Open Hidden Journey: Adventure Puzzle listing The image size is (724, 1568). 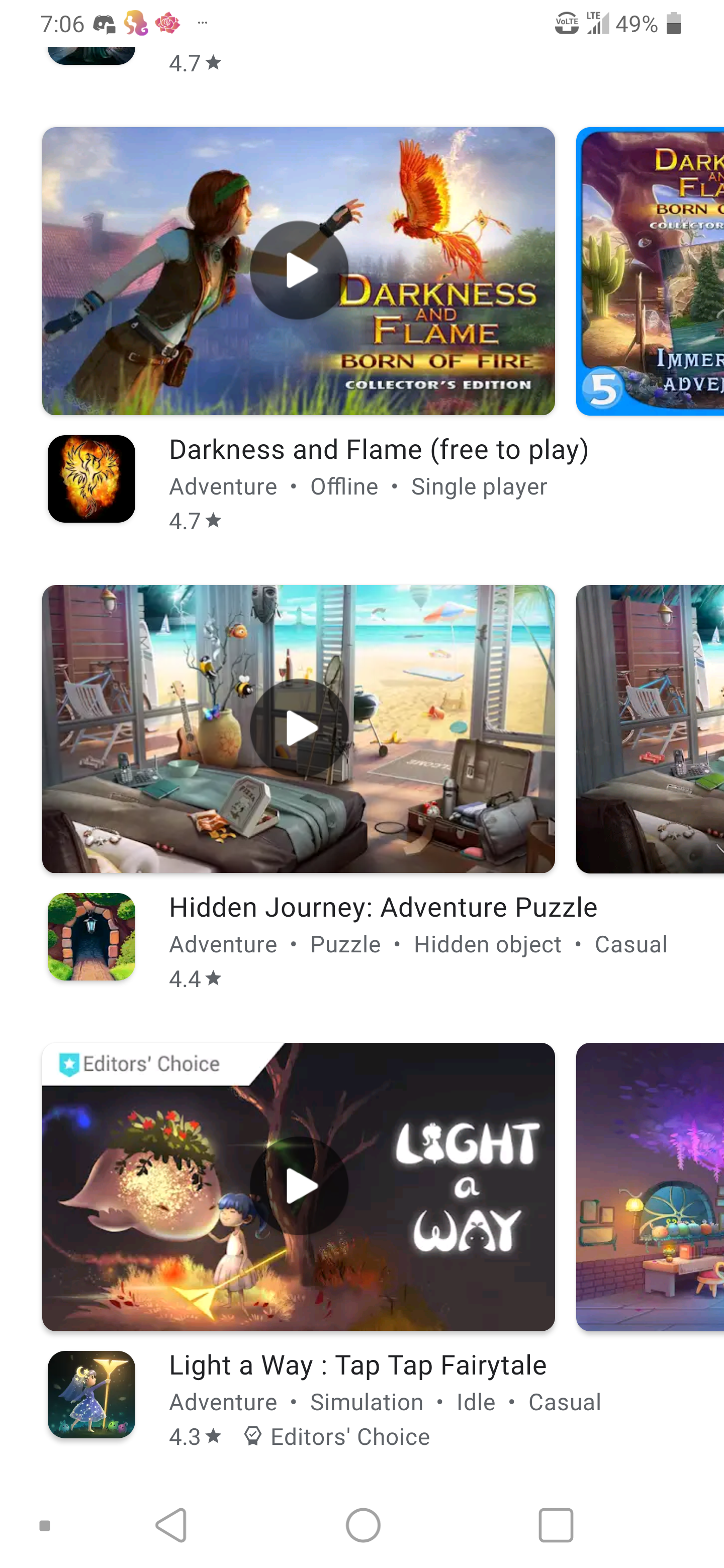tap(361, 937)
